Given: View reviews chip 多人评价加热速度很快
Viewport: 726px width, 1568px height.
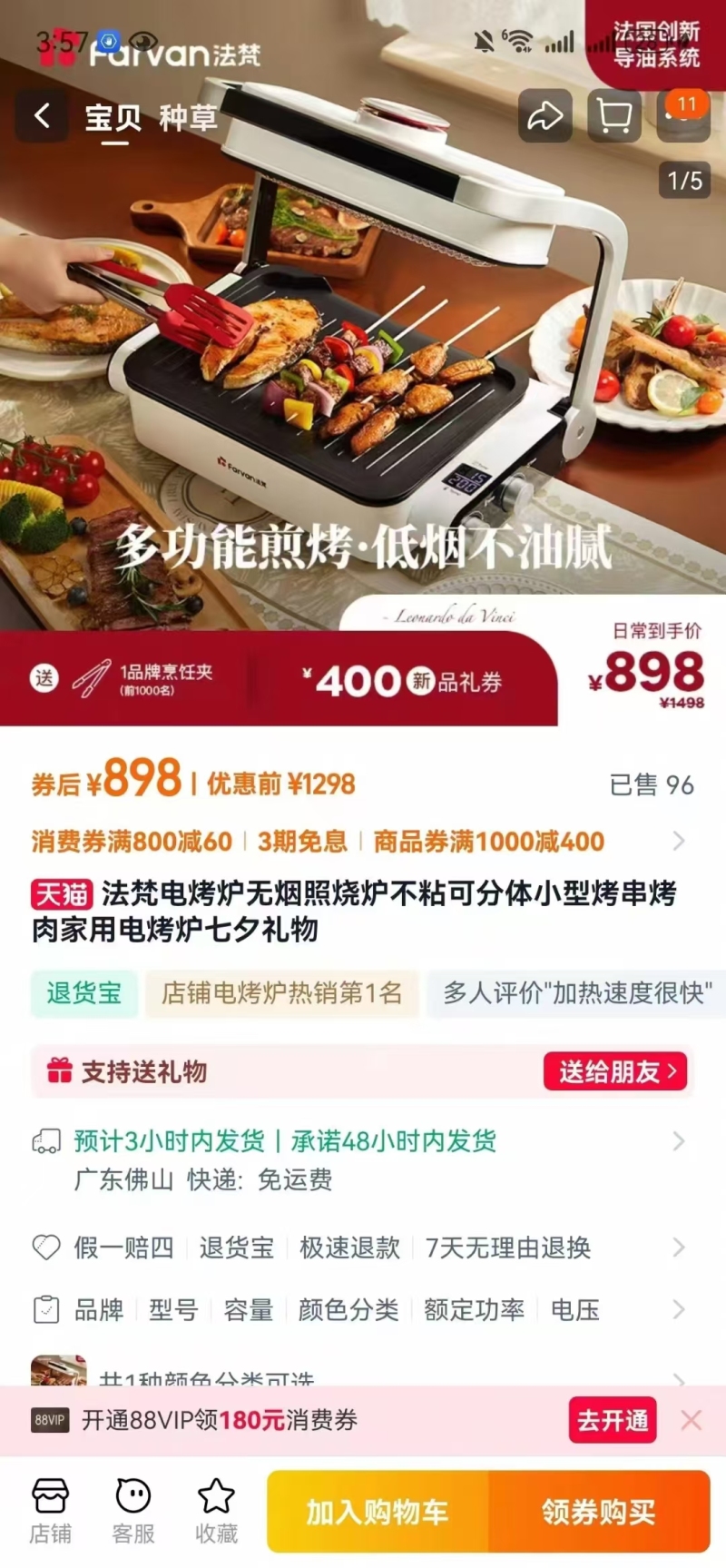Looking at the screenshot, I should point(576,992).
